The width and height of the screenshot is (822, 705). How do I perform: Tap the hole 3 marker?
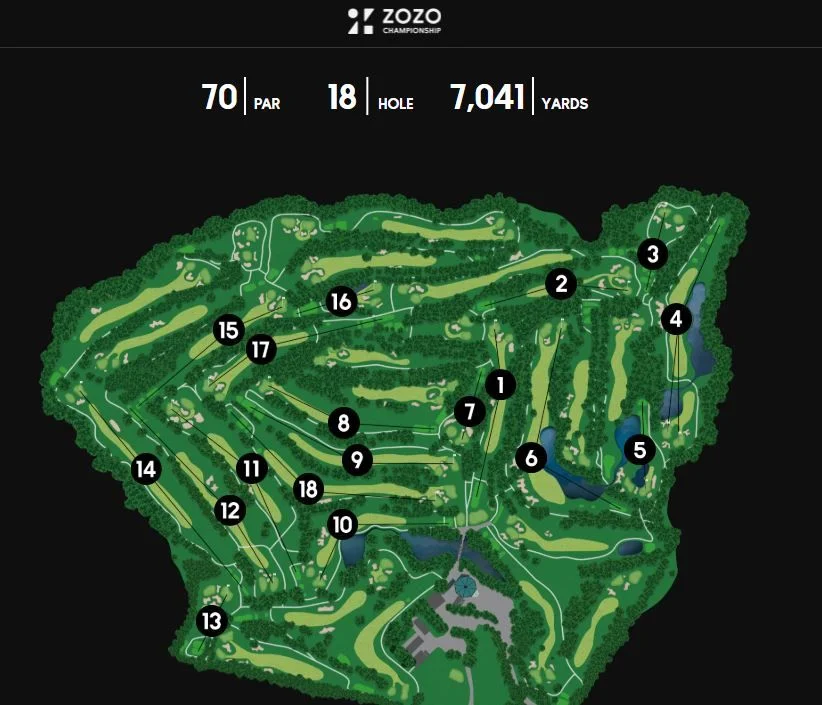point(653,254)
